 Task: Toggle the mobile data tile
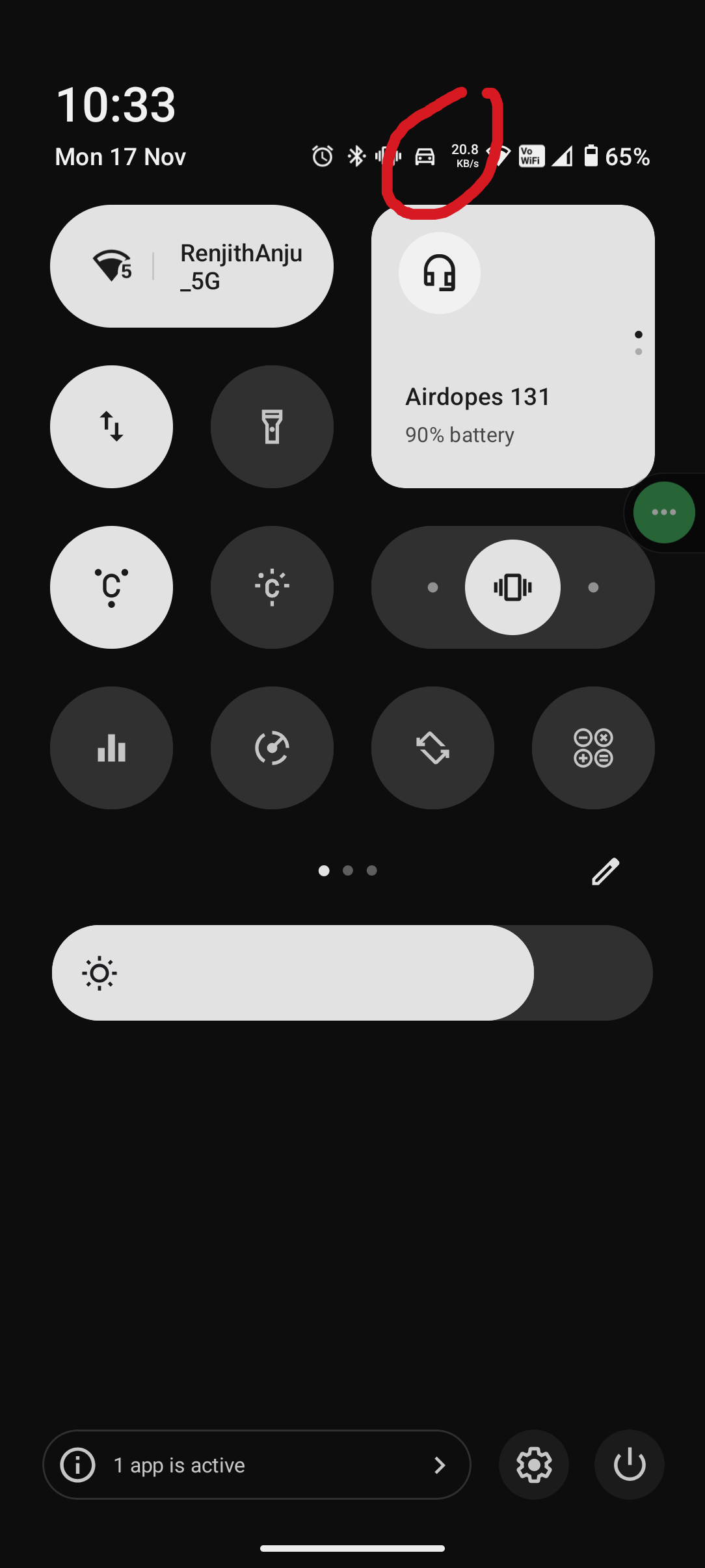click(111, 426)
